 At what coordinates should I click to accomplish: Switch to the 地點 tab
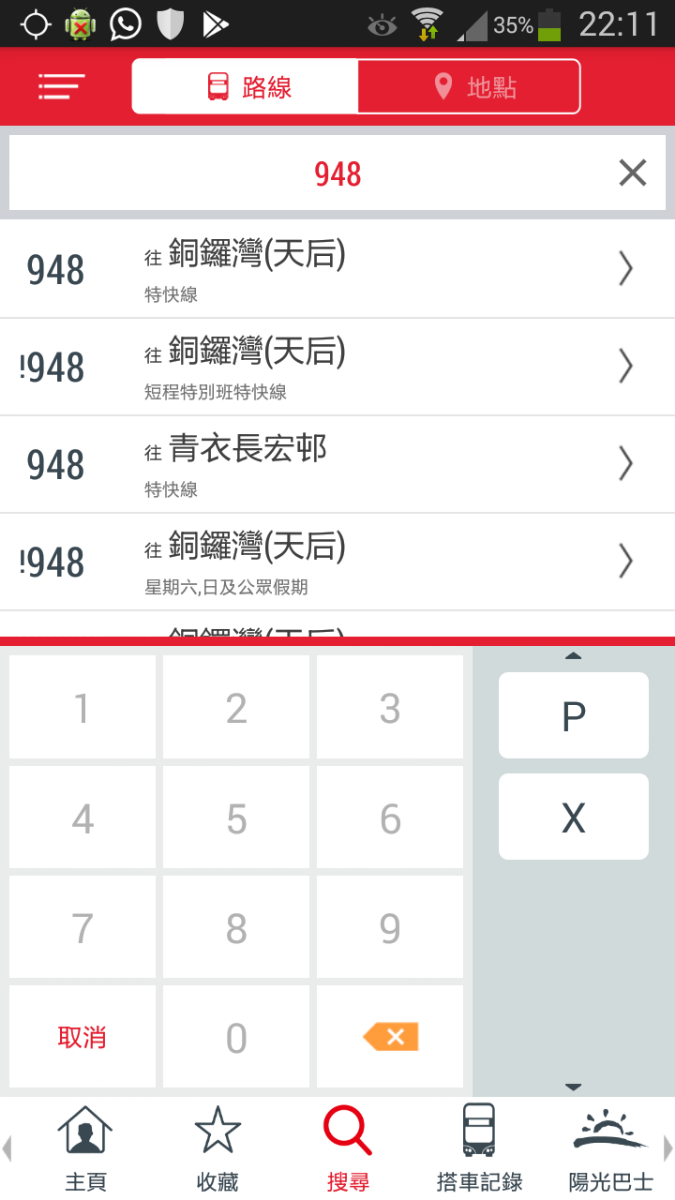point(469,86)
